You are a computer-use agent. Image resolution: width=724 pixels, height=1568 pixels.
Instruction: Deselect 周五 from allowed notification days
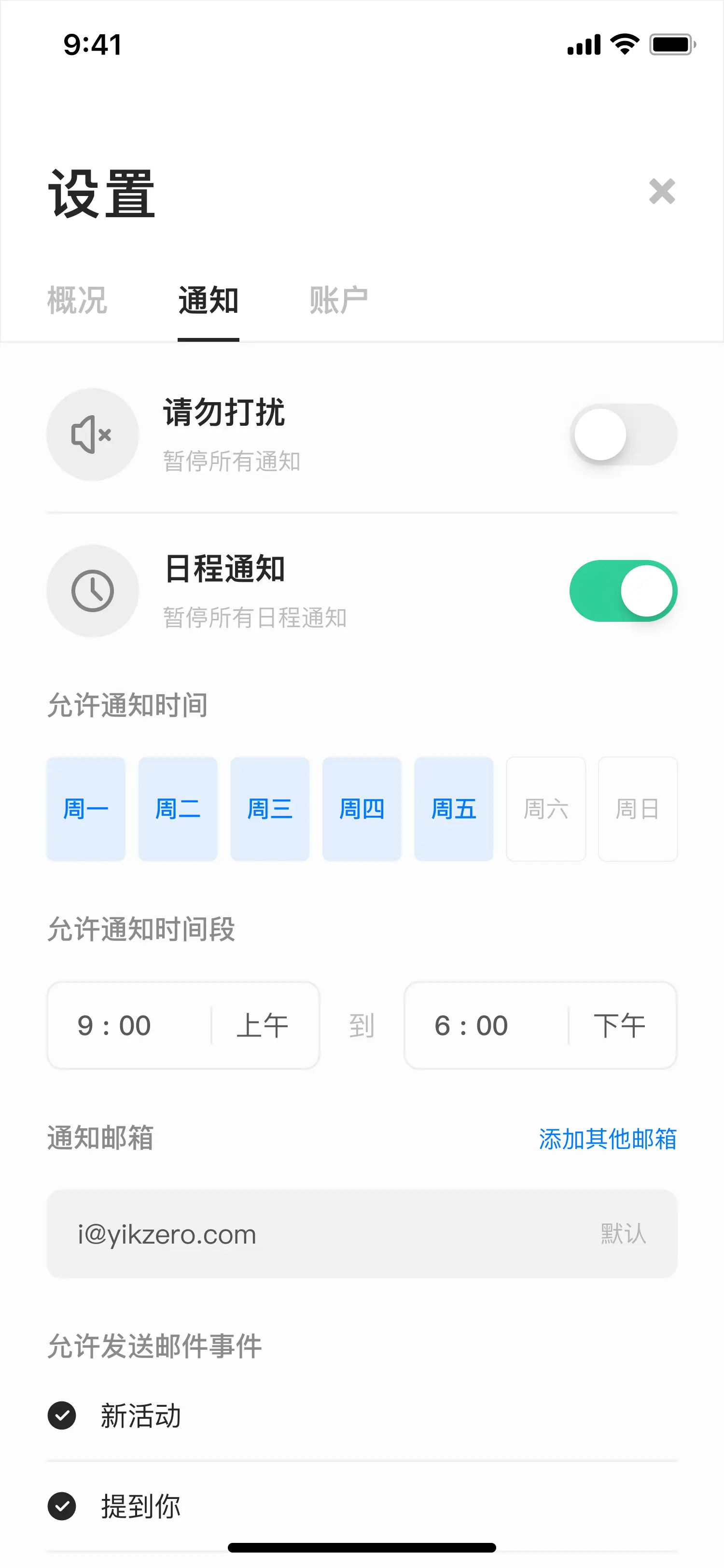coord(454,808)
